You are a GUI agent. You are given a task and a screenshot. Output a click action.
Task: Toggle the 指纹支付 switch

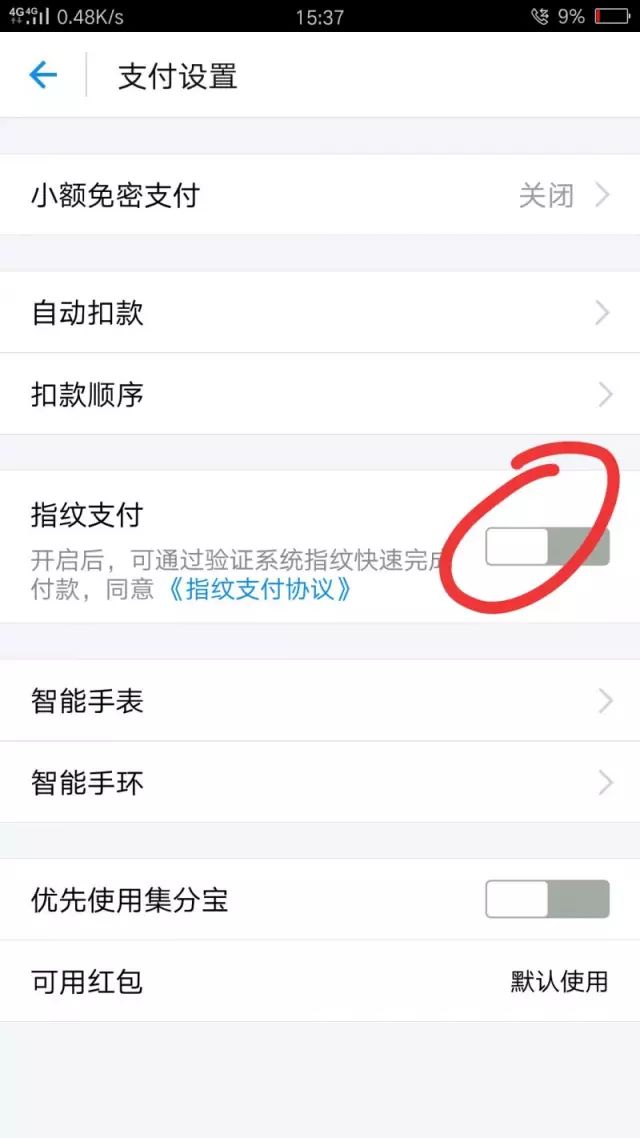tap(547, 547)
